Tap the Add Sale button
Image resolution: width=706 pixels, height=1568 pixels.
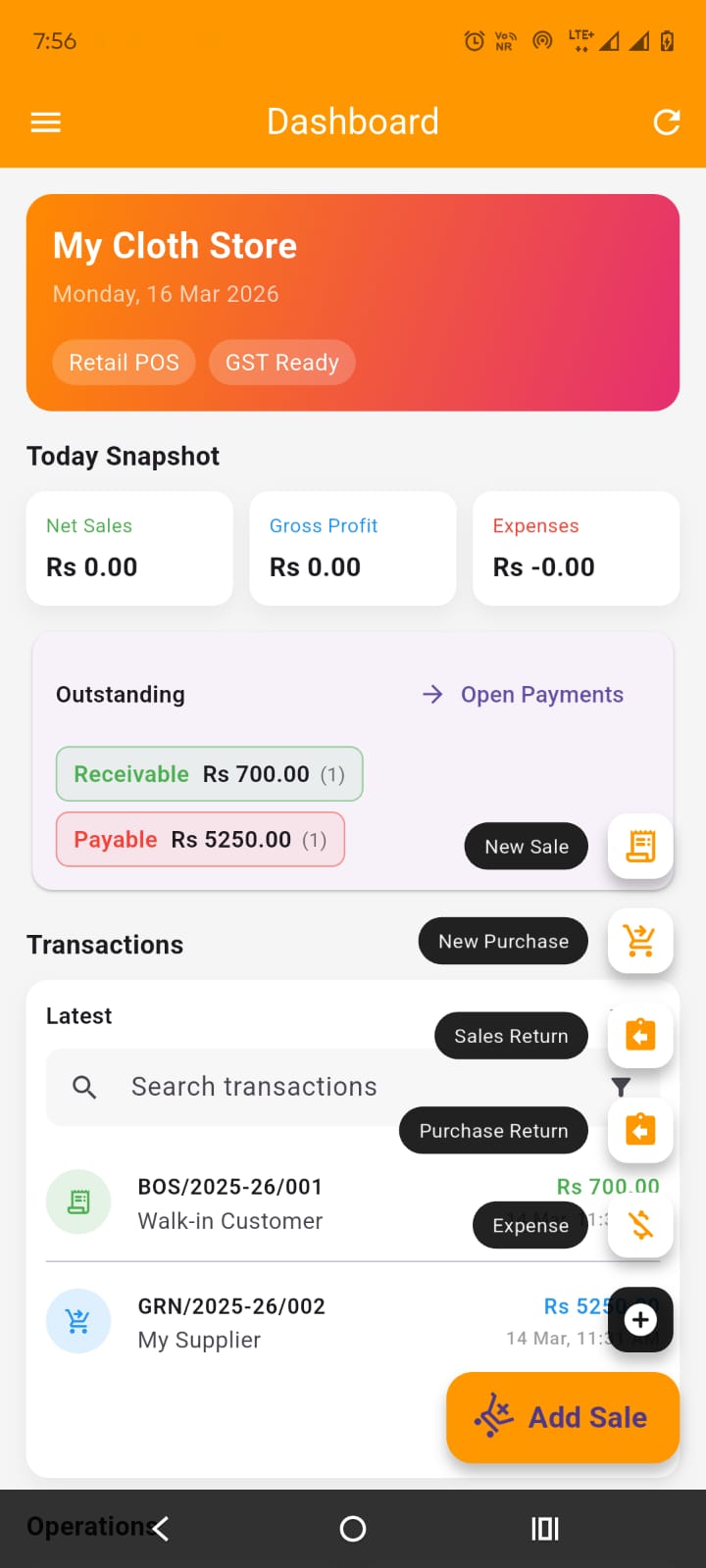(563, 1417)
